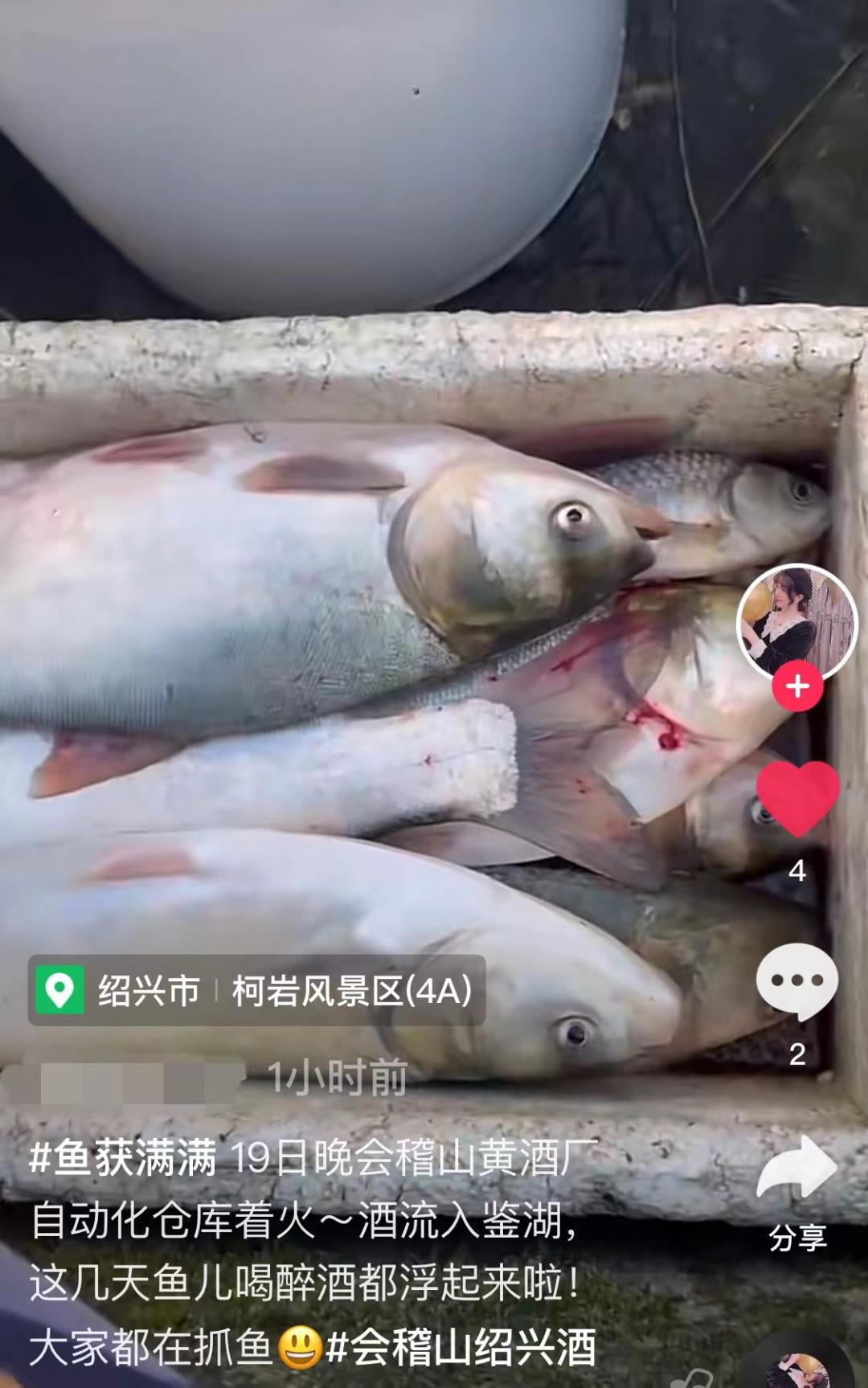
Task: Open the #鱼获满满 hashtag
Action: [123, 1158]
